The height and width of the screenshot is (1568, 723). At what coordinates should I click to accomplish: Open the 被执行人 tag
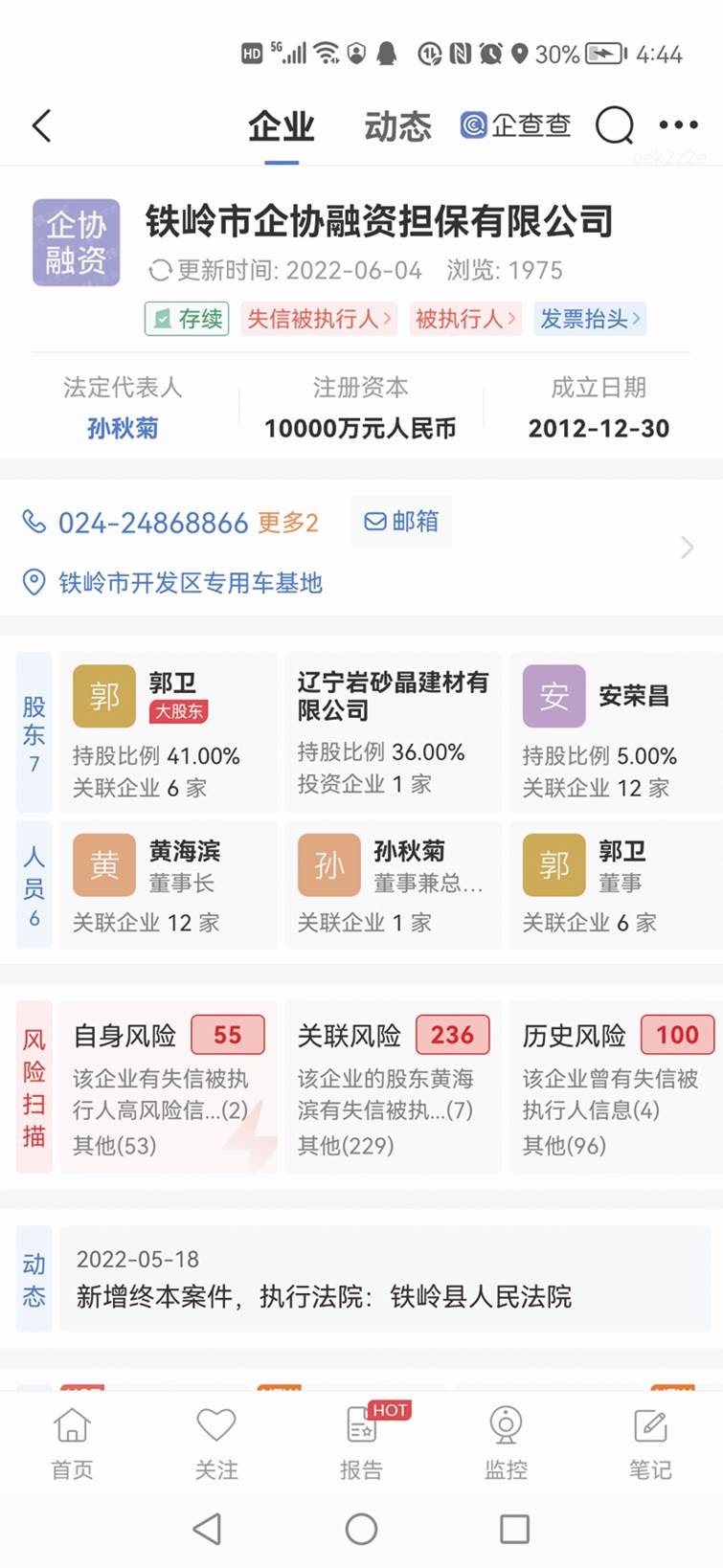coord(464,319)
